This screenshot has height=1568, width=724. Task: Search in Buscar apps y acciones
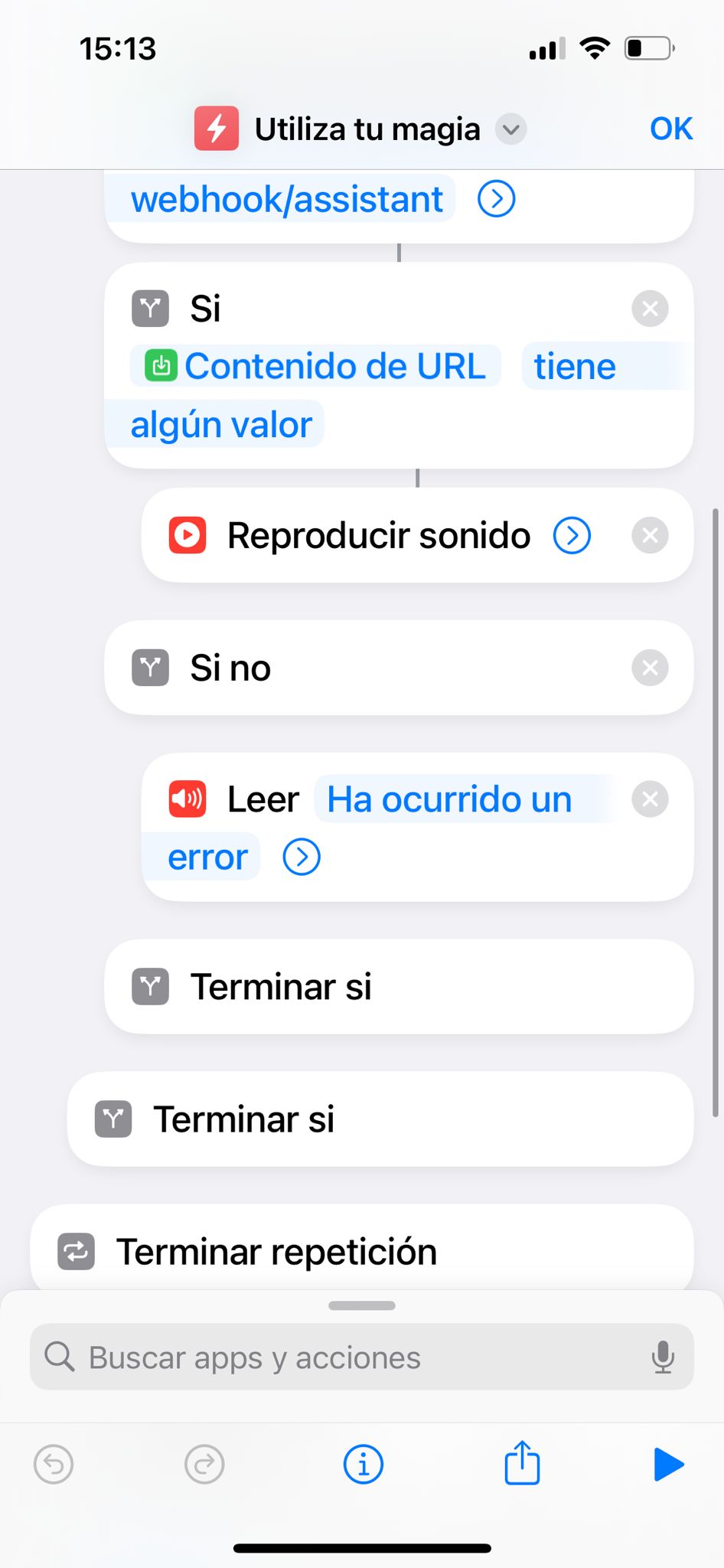[x=362, y=1357]
